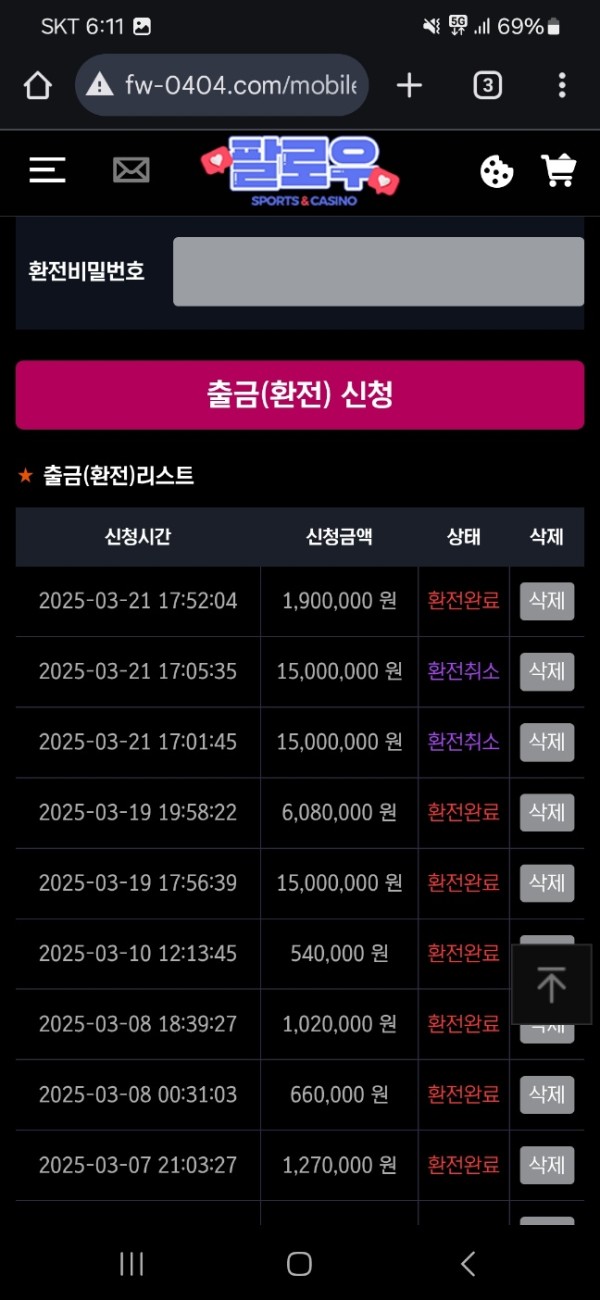Viewport: 600px width, 1300px height.
Task: Focus the 환전비밀번호 password field
Action: [378, 271]
